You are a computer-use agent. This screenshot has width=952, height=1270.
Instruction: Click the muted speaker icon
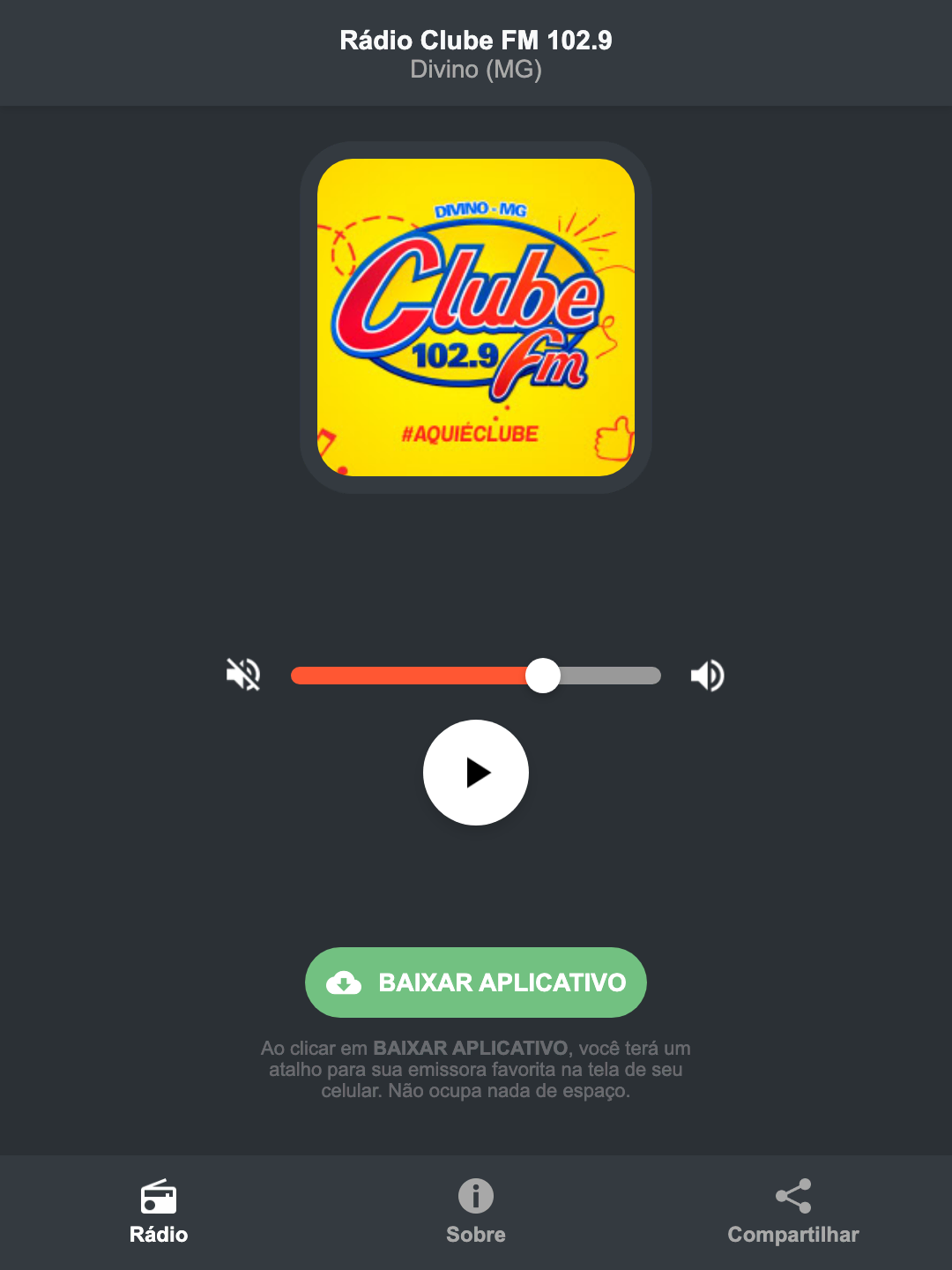(244, 675)
